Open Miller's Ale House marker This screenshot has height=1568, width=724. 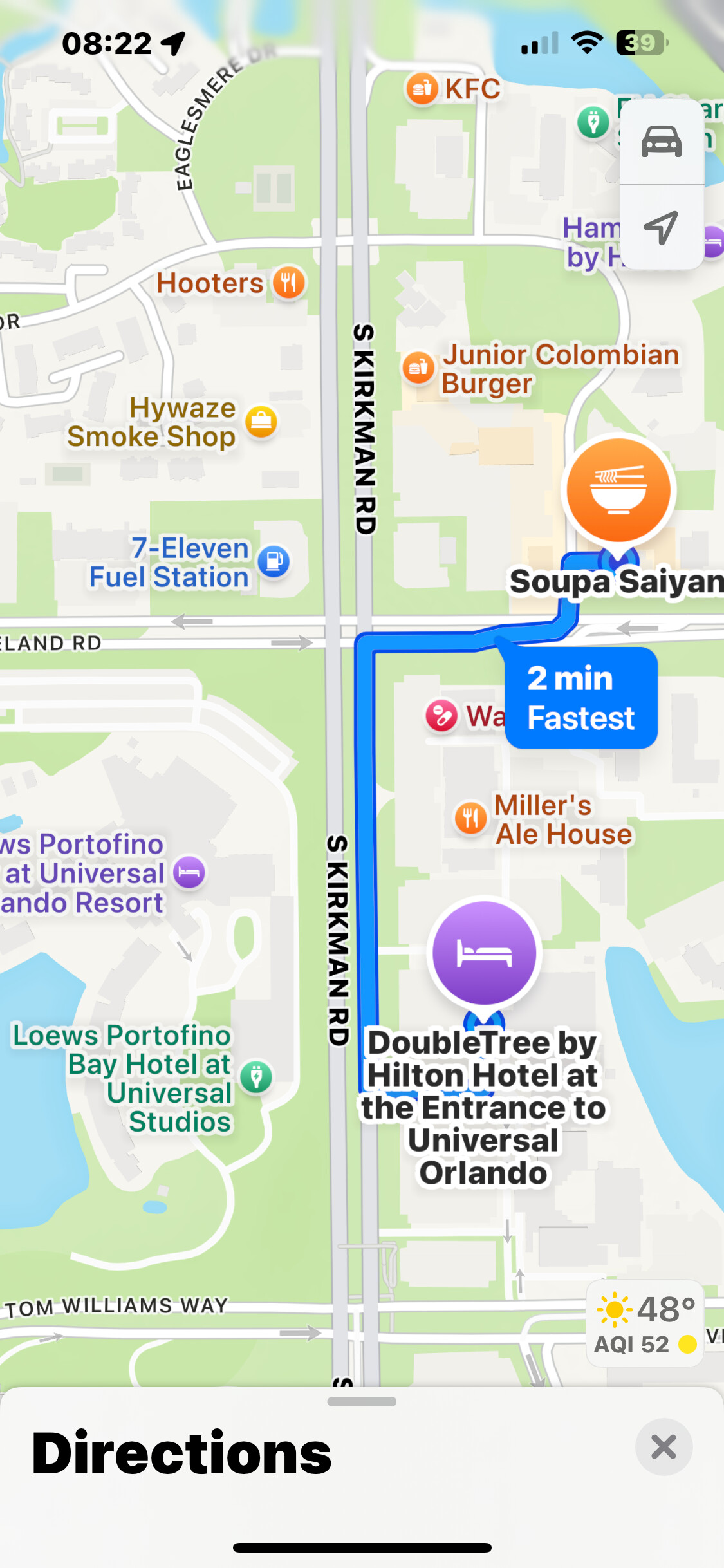click(x=470, y=818)
